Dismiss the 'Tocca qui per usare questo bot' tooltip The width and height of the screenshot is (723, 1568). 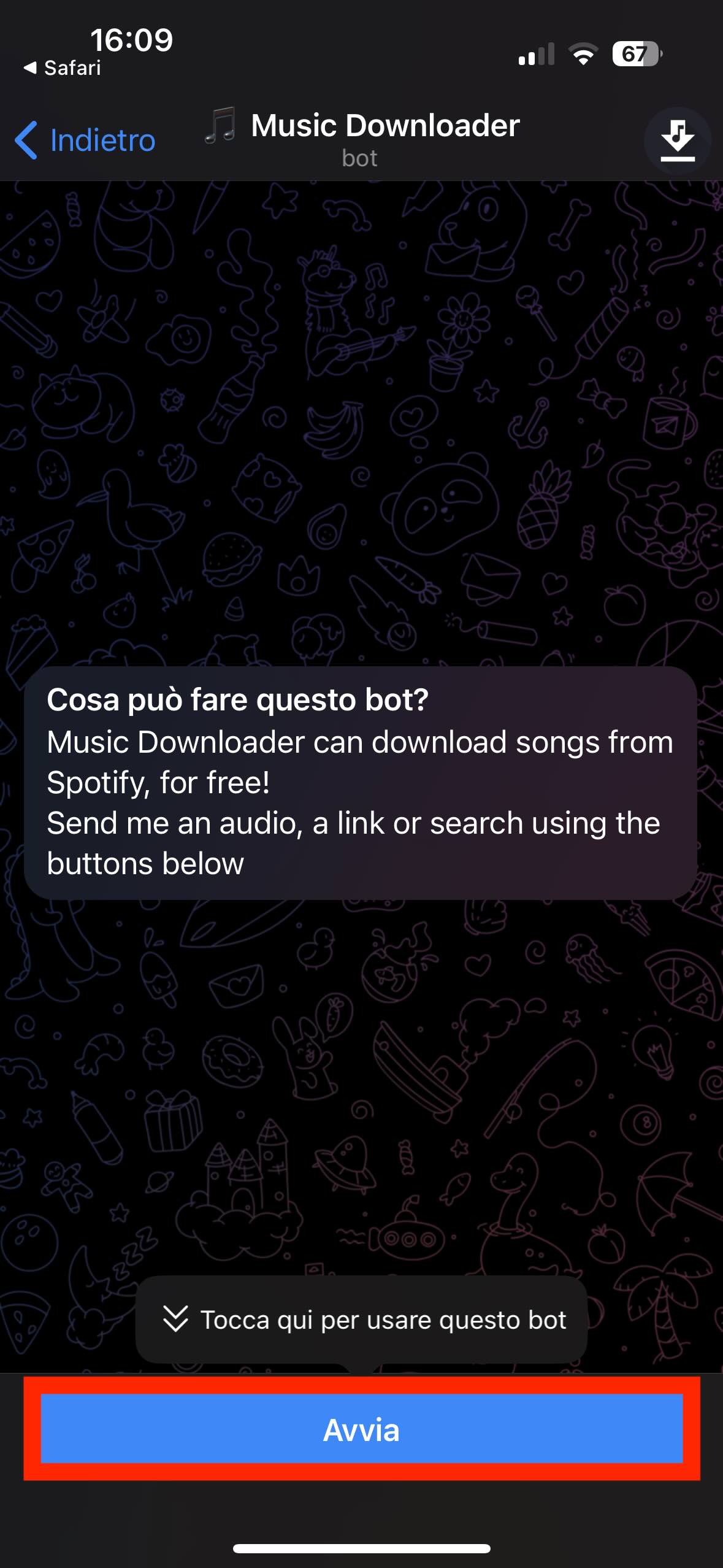(x=361, y=1320)
